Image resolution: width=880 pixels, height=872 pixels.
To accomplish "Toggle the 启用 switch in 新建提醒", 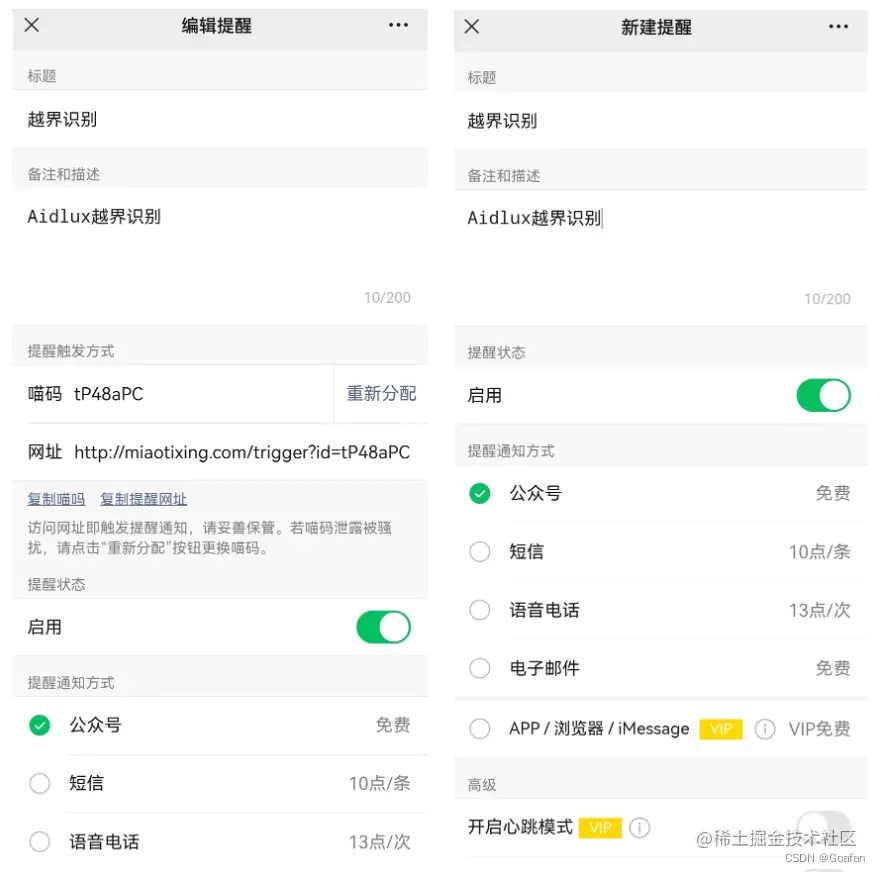I will (x=823, y=395).
